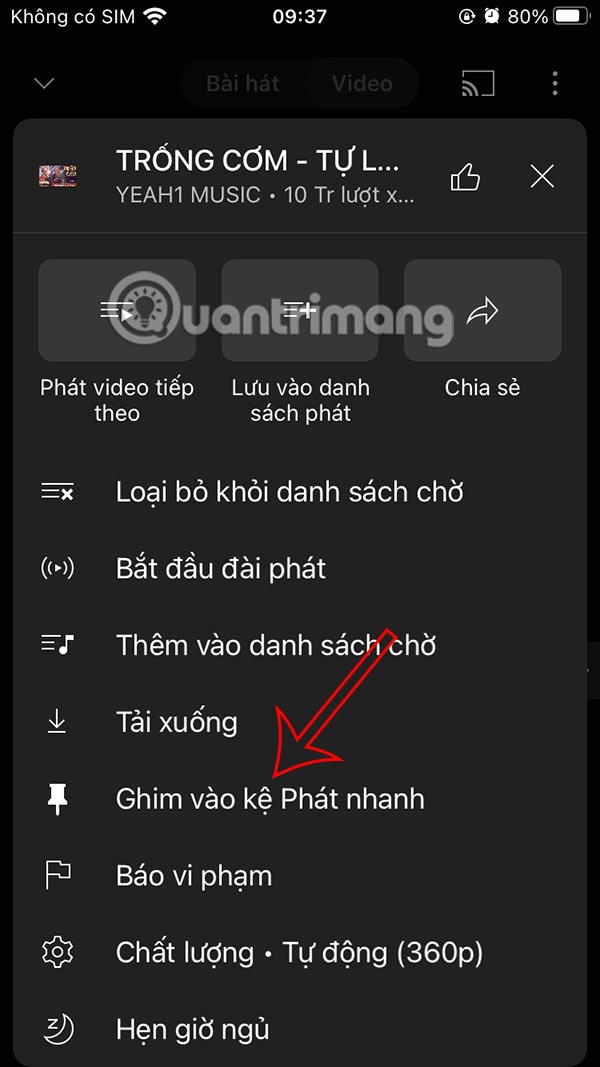Start radio with Bắt đầu đài phát
This screenshot has width=600, height=1067.
click(x=221, y=569)
